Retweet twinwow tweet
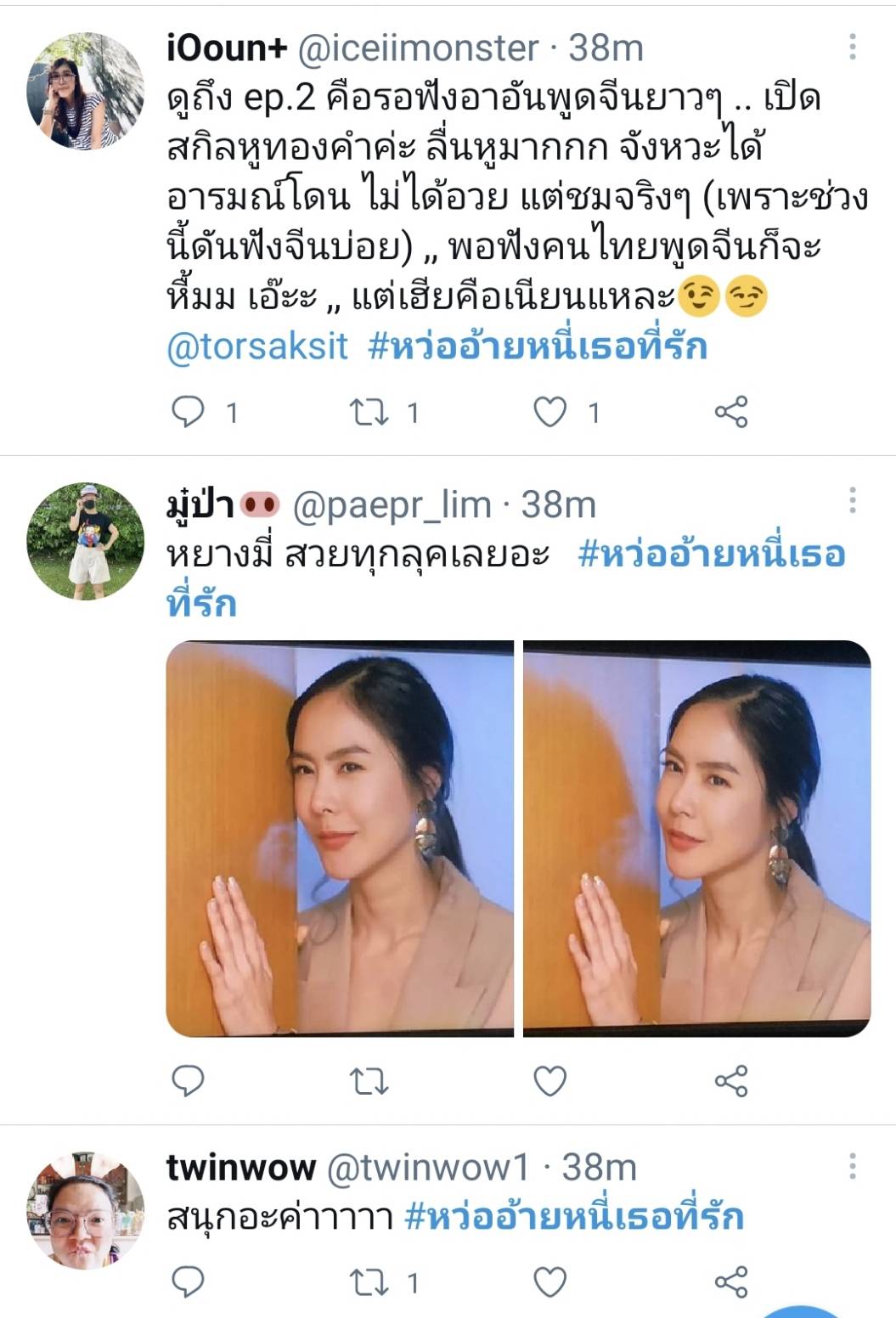This screenshot has width=896, height=1318. click(x=369, y=1282)
